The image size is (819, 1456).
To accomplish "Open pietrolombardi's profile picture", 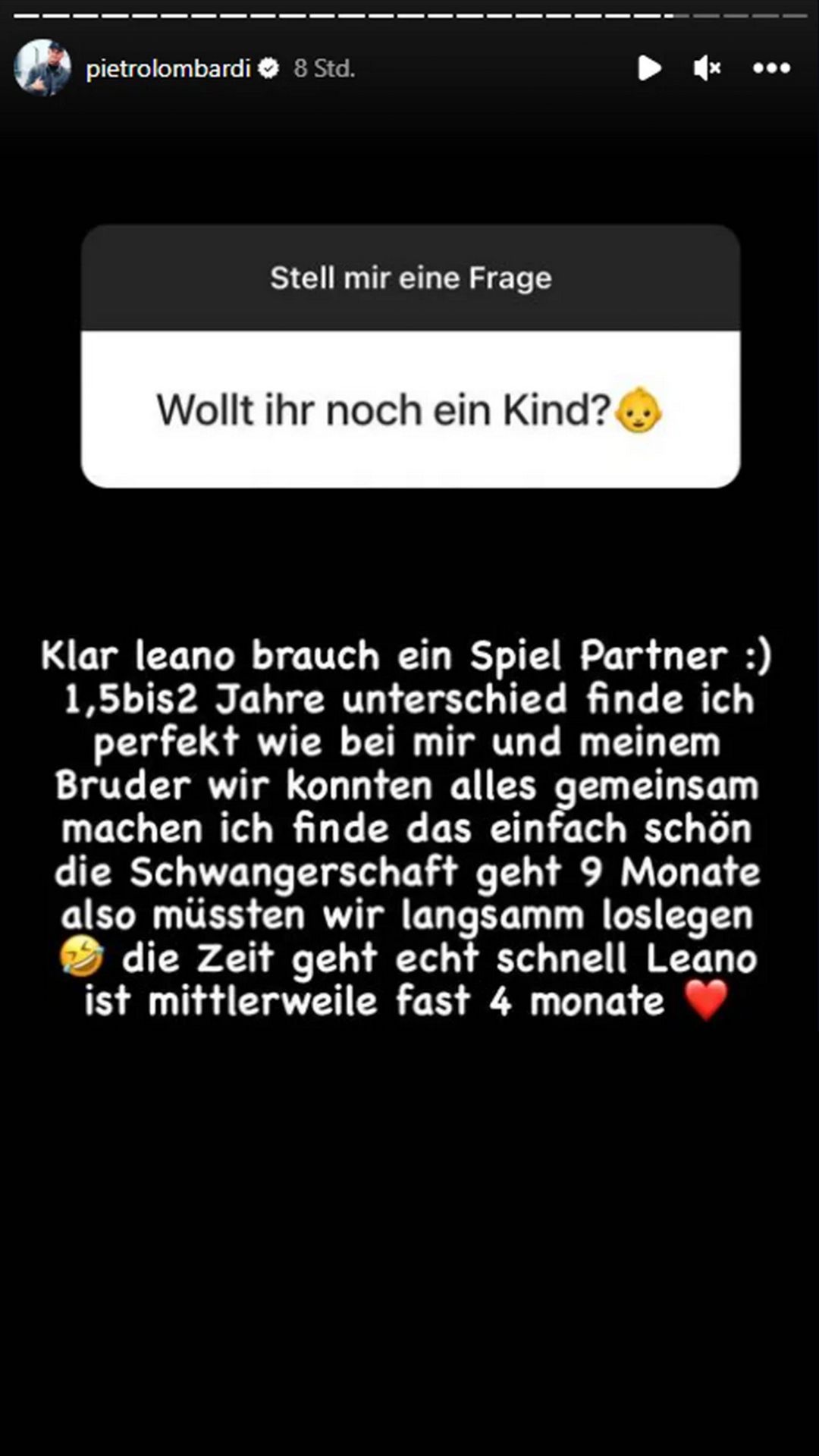I will pos(42,68).
